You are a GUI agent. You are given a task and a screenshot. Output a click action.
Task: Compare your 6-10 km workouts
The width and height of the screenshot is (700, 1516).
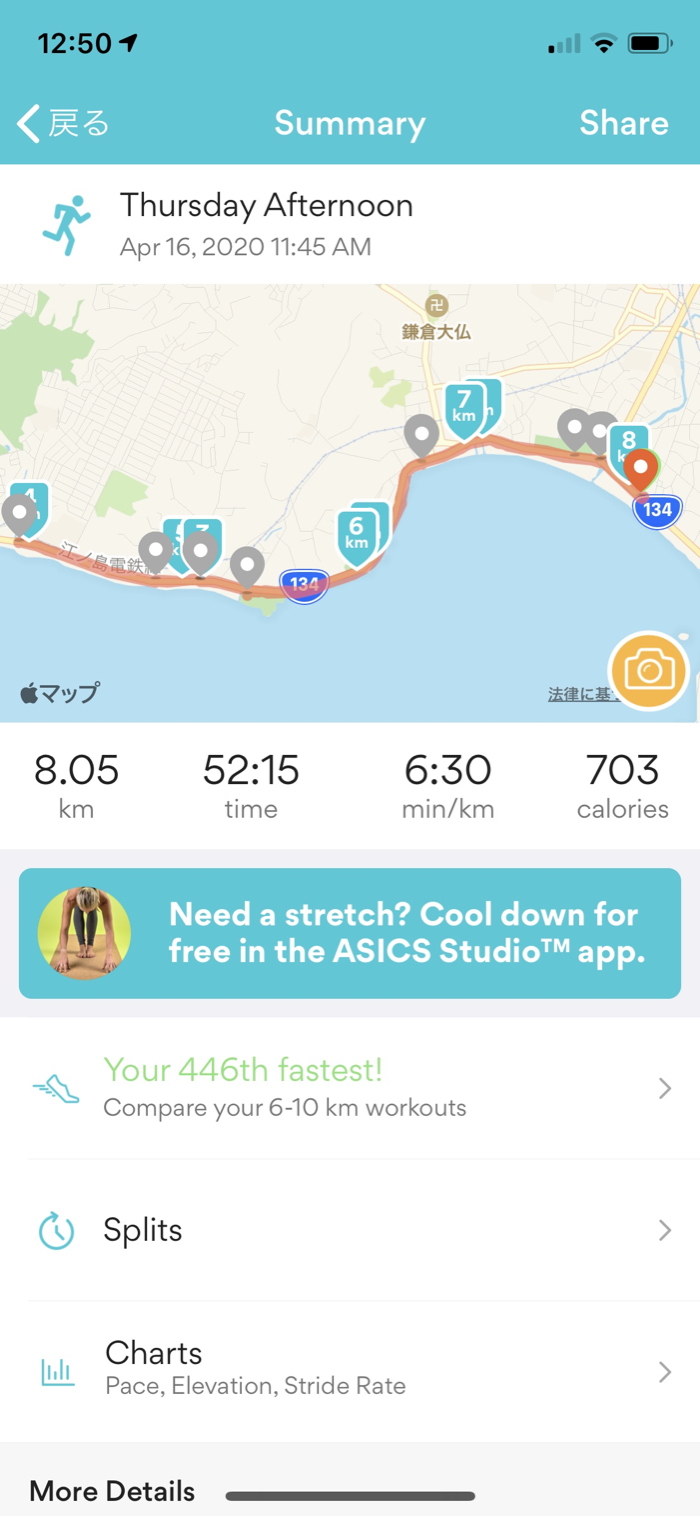click(x=350, y=1088)
